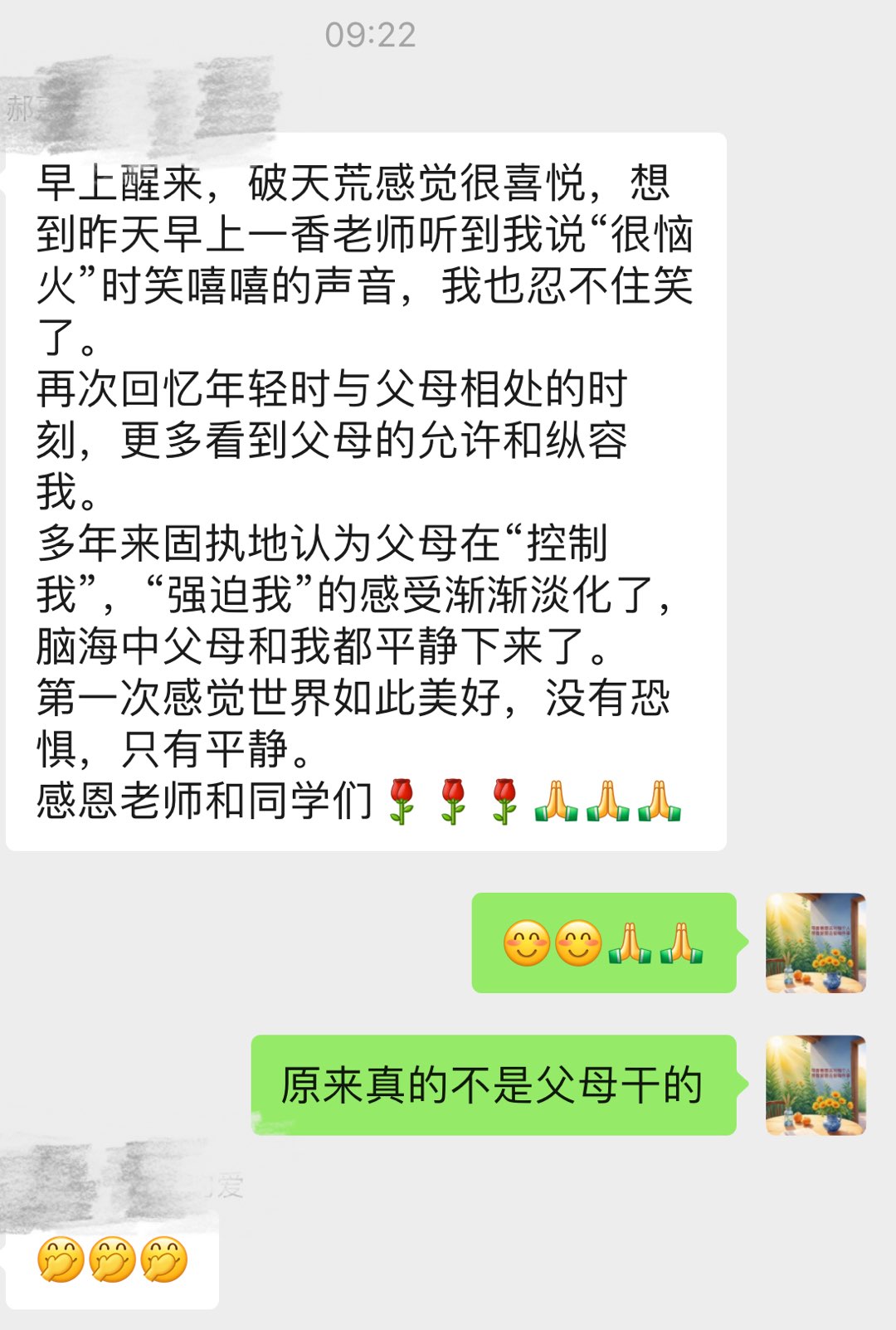Tap avatar next to the smiley emoji reply
This screenshot has height=1330, width=896.
coord(816,943)
